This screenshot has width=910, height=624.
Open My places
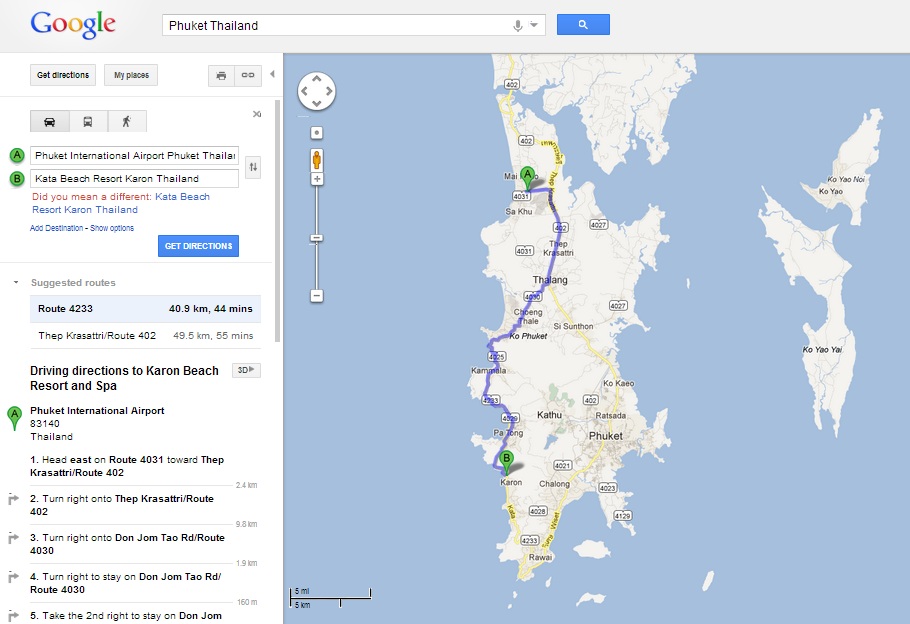pos(131,75)
